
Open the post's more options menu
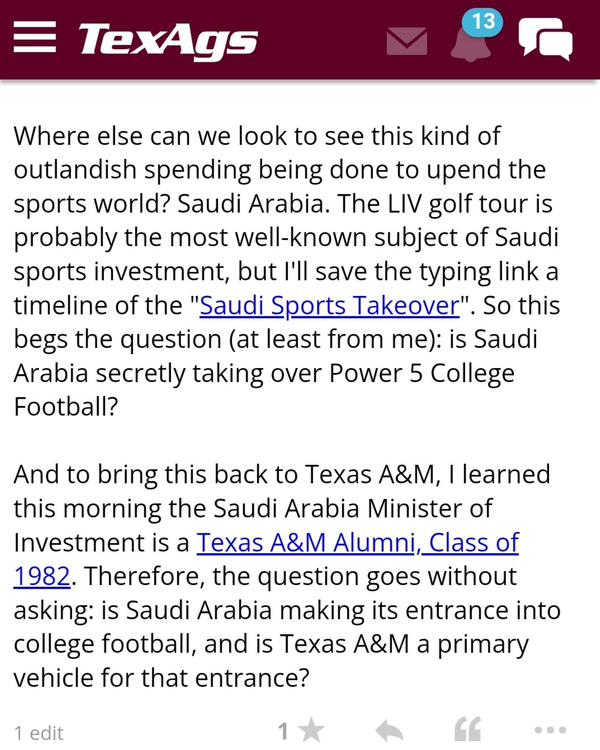click(x=550, y=731)
